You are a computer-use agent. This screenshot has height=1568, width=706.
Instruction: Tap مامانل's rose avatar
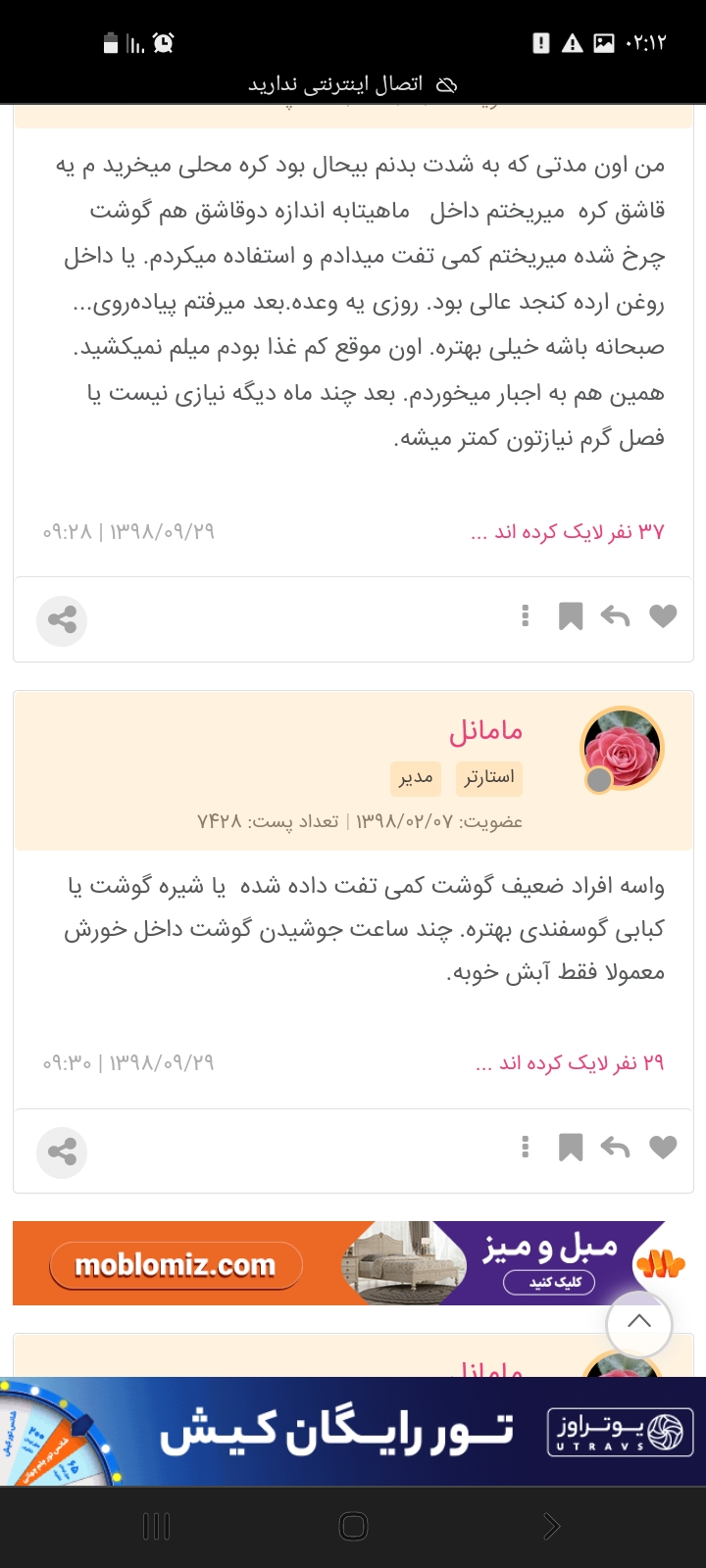(622, 749)
